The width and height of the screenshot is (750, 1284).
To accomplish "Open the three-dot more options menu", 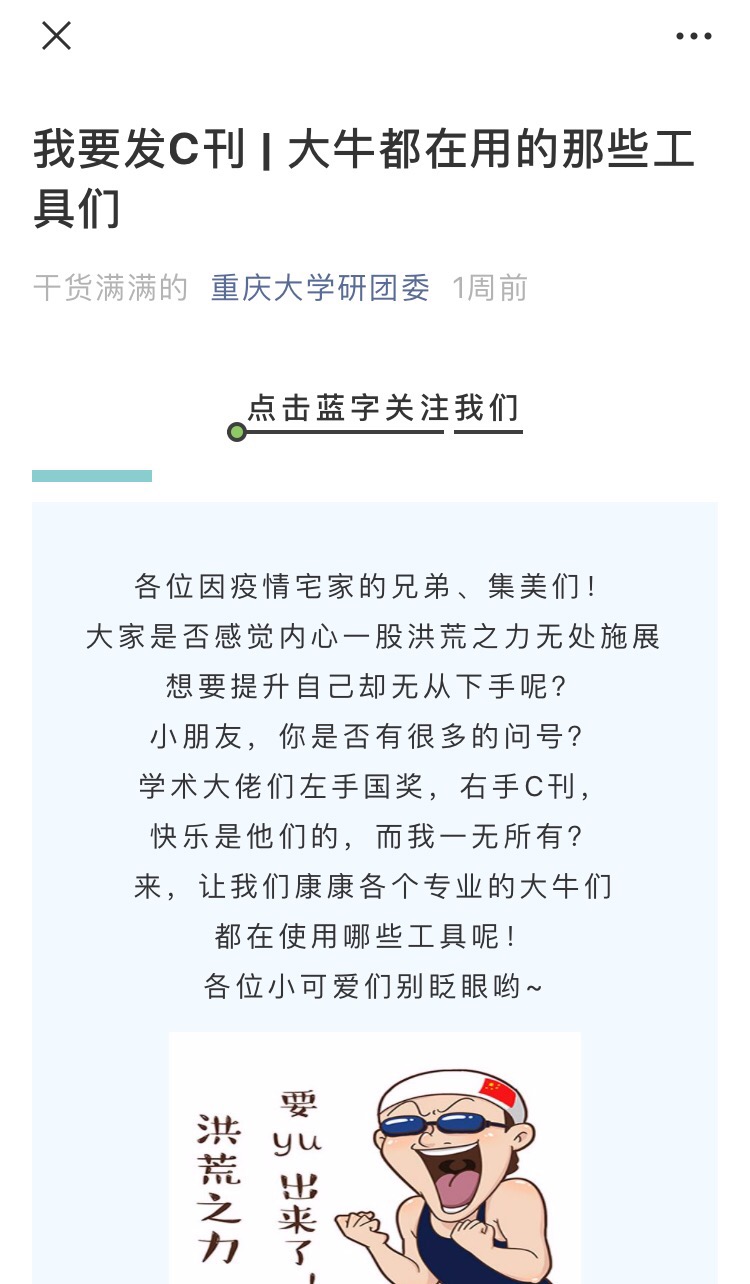I will [693, 36].
